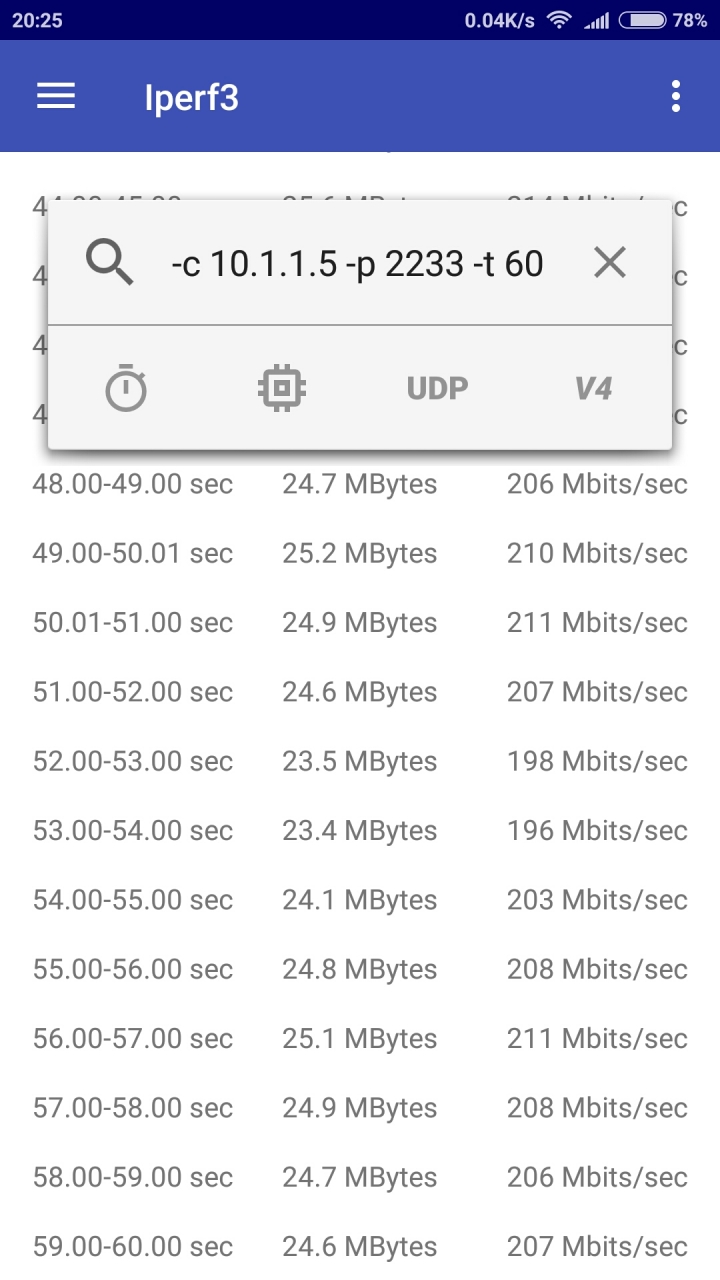
Task: Tap the CPU chip icon
Action: (282, 388)
